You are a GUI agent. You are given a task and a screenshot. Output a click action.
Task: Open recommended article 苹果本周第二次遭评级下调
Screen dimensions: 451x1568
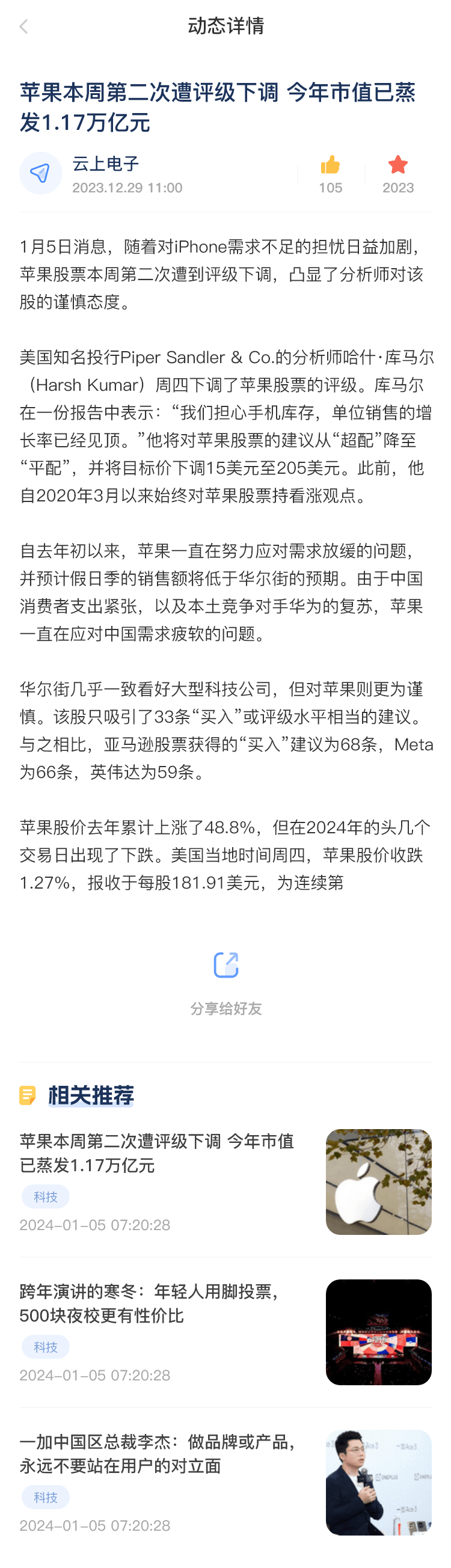click(x=157, y=1153)
